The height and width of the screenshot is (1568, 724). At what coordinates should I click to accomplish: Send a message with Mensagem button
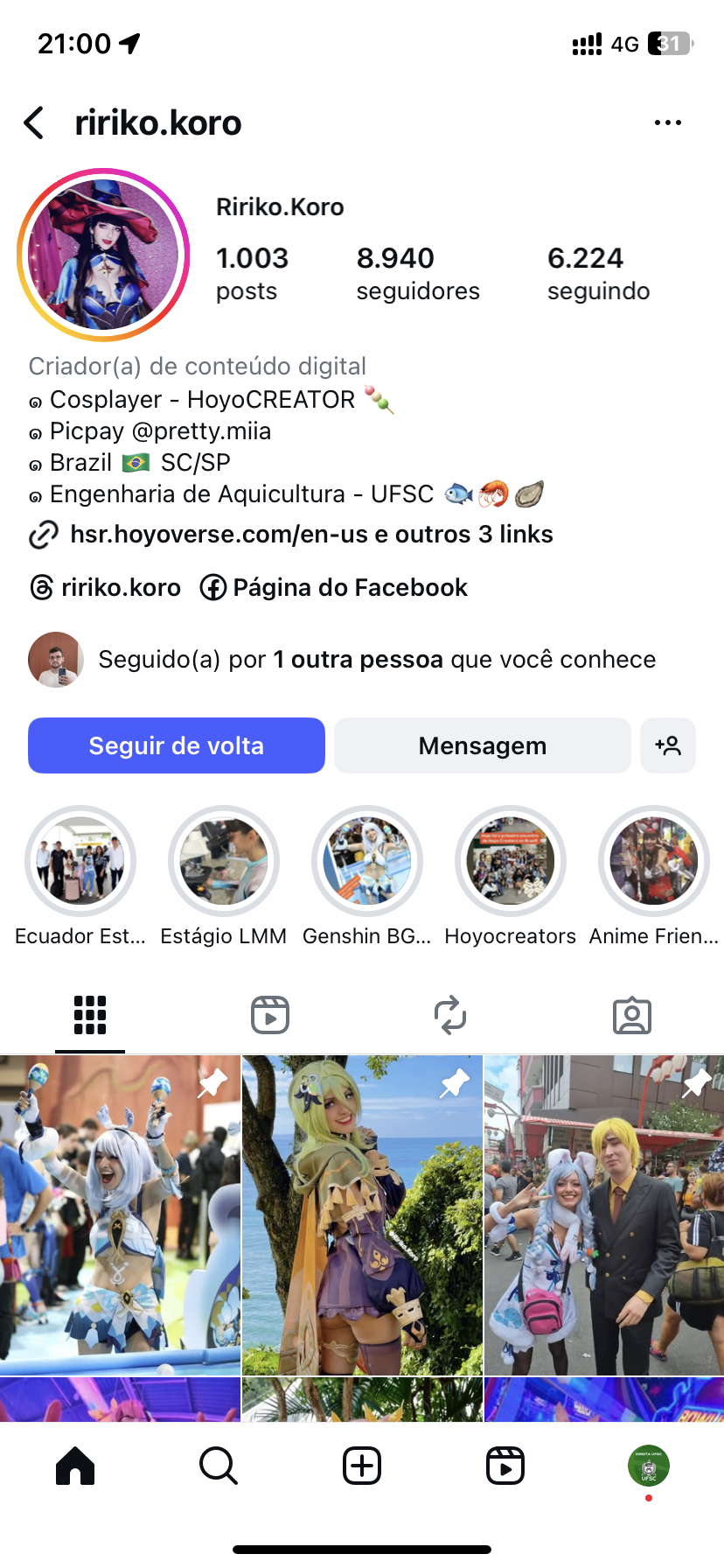pos(482,745)
